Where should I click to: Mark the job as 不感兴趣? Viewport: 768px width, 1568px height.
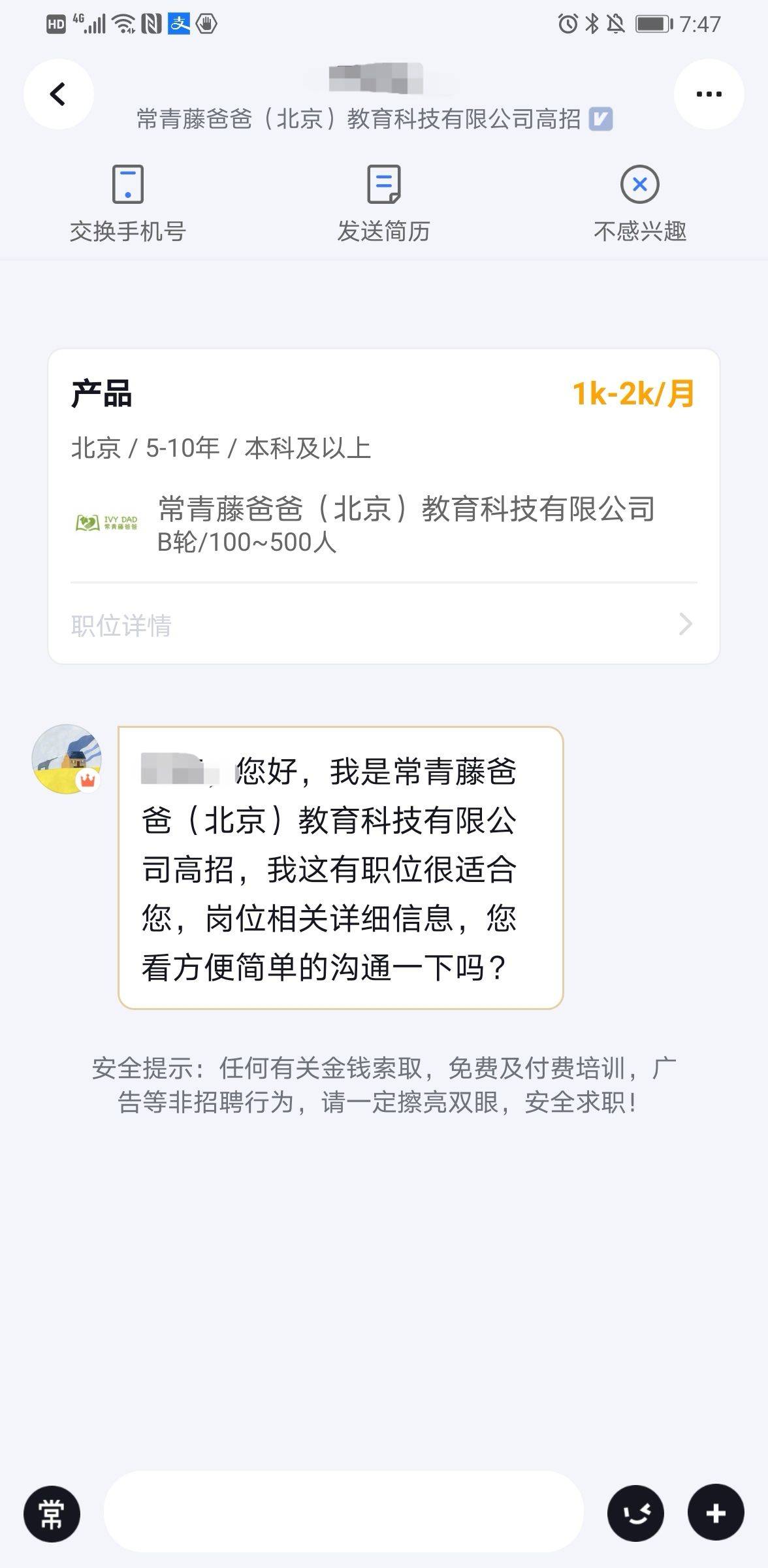[640, 204]
